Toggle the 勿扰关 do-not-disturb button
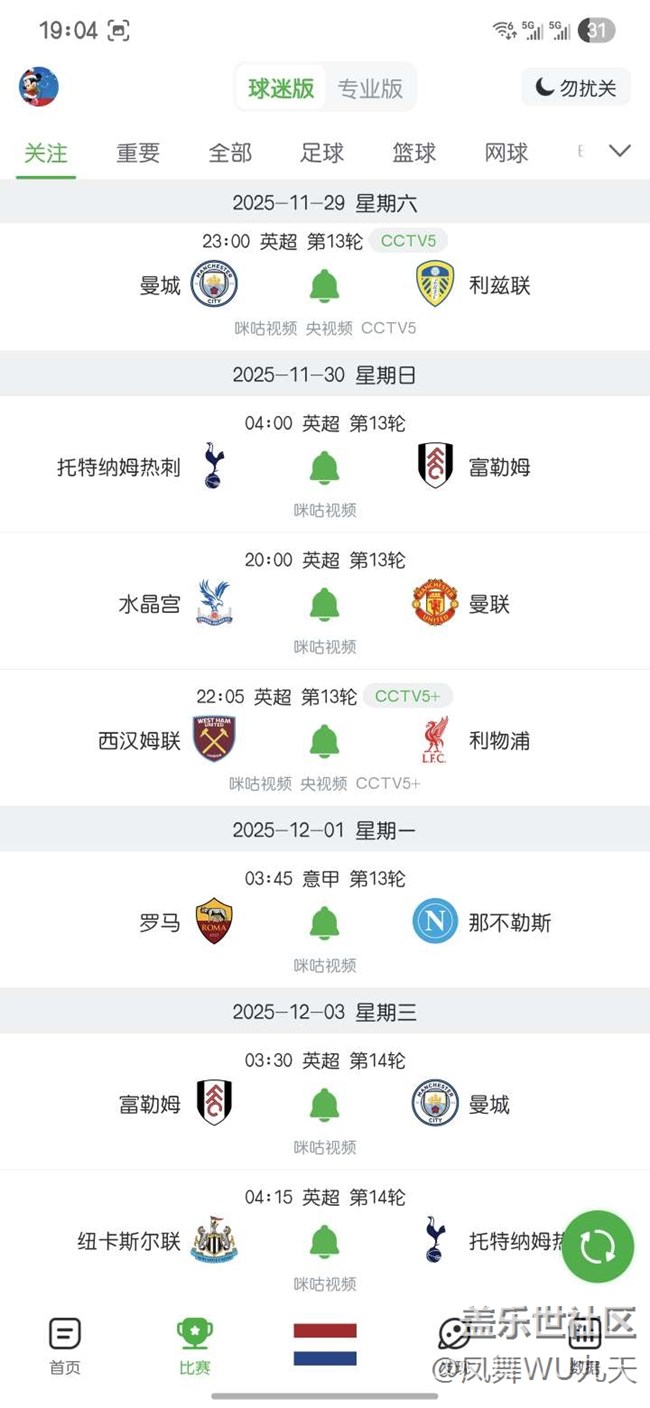The image size is (650, 1408). tap(575, 88)
